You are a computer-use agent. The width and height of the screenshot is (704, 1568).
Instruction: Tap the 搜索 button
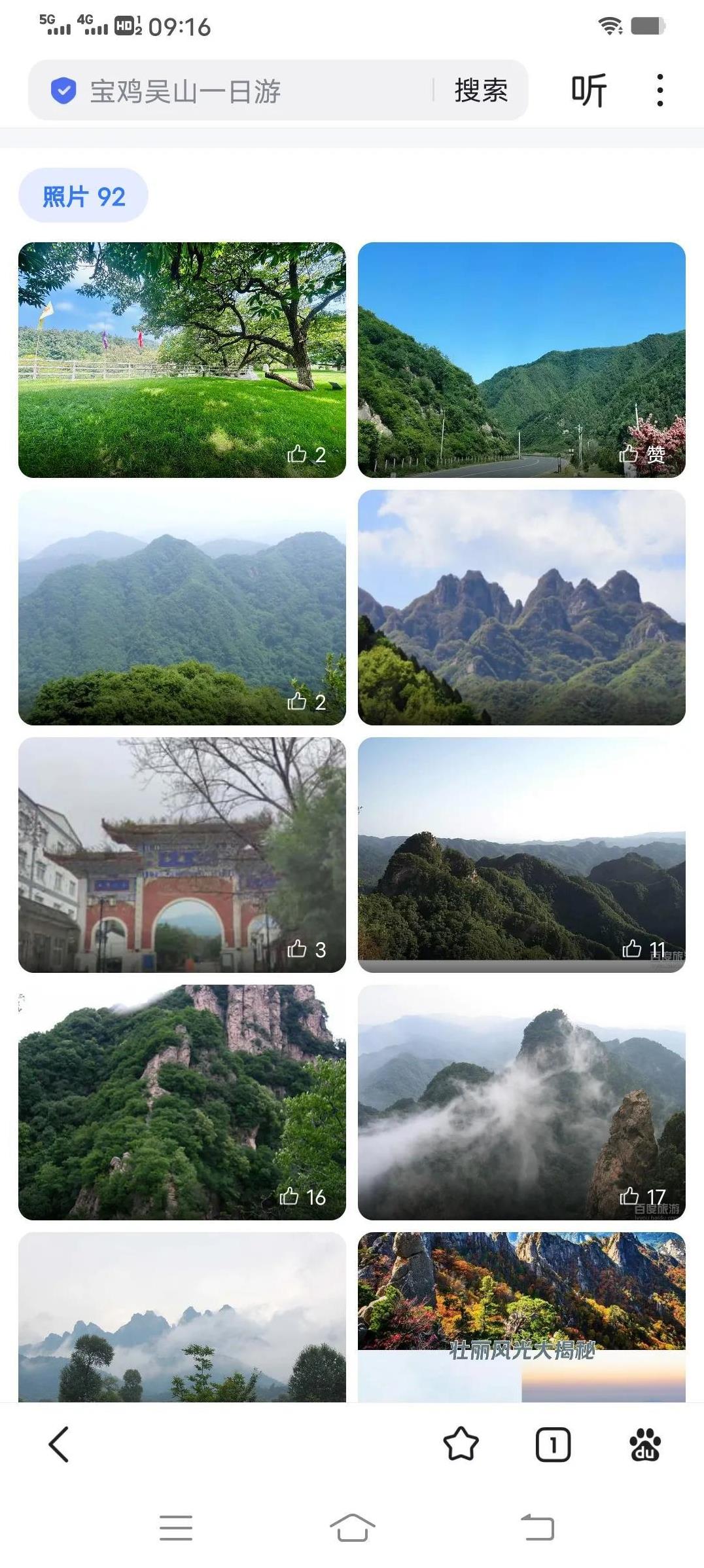[x=481, y=90]
